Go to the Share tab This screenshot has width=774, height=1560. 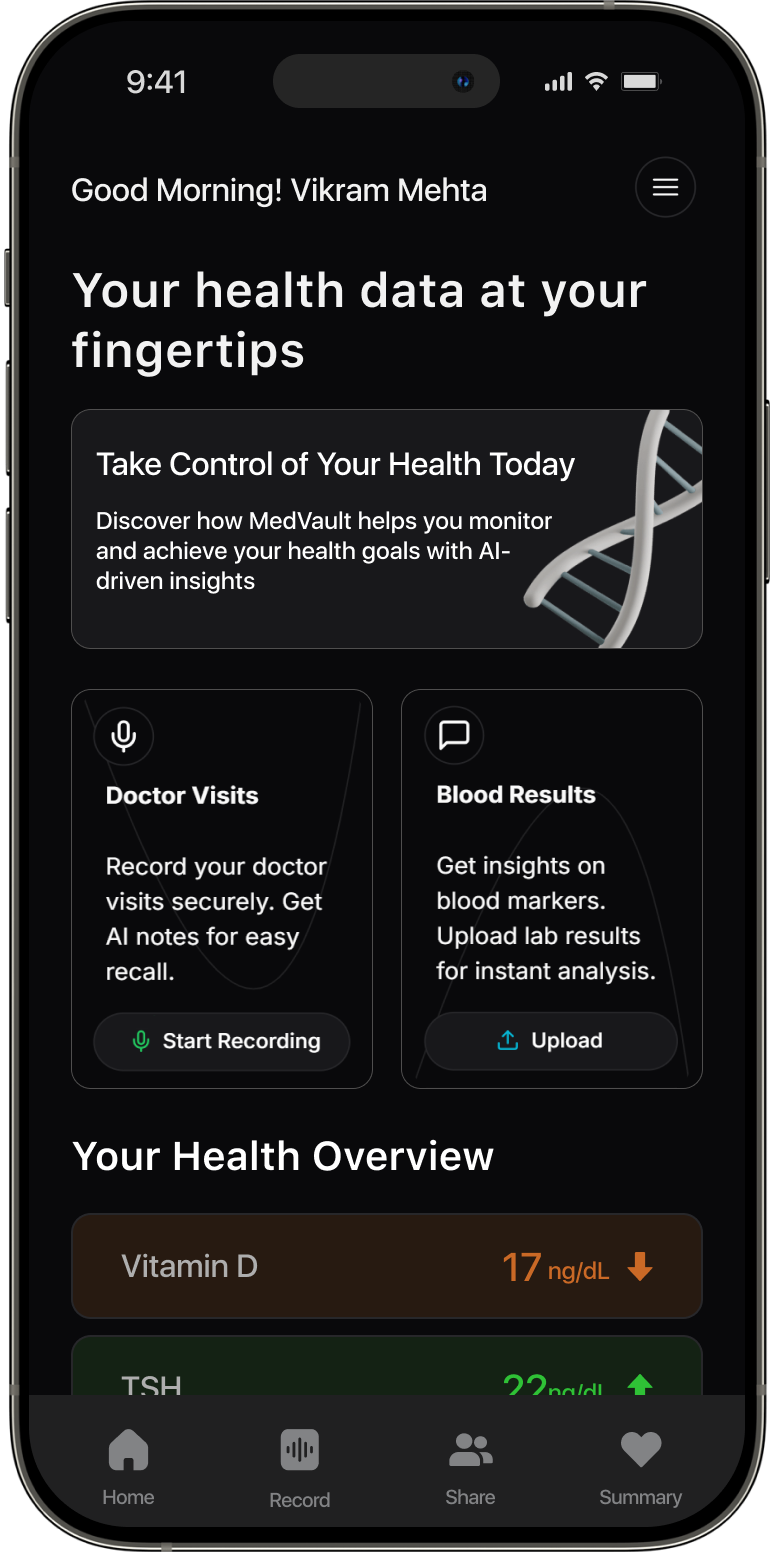click(470, 1466)
